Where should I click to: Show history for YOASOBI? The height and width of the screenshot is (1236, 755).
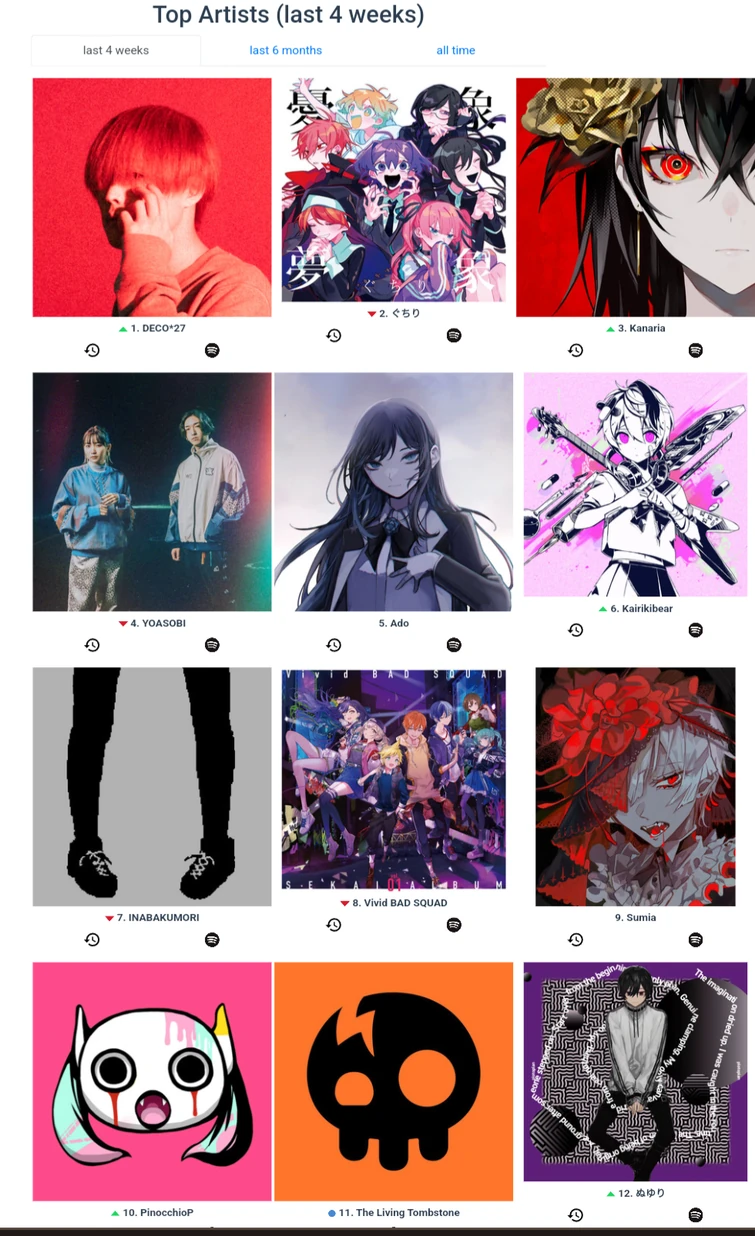pos(92,645)
